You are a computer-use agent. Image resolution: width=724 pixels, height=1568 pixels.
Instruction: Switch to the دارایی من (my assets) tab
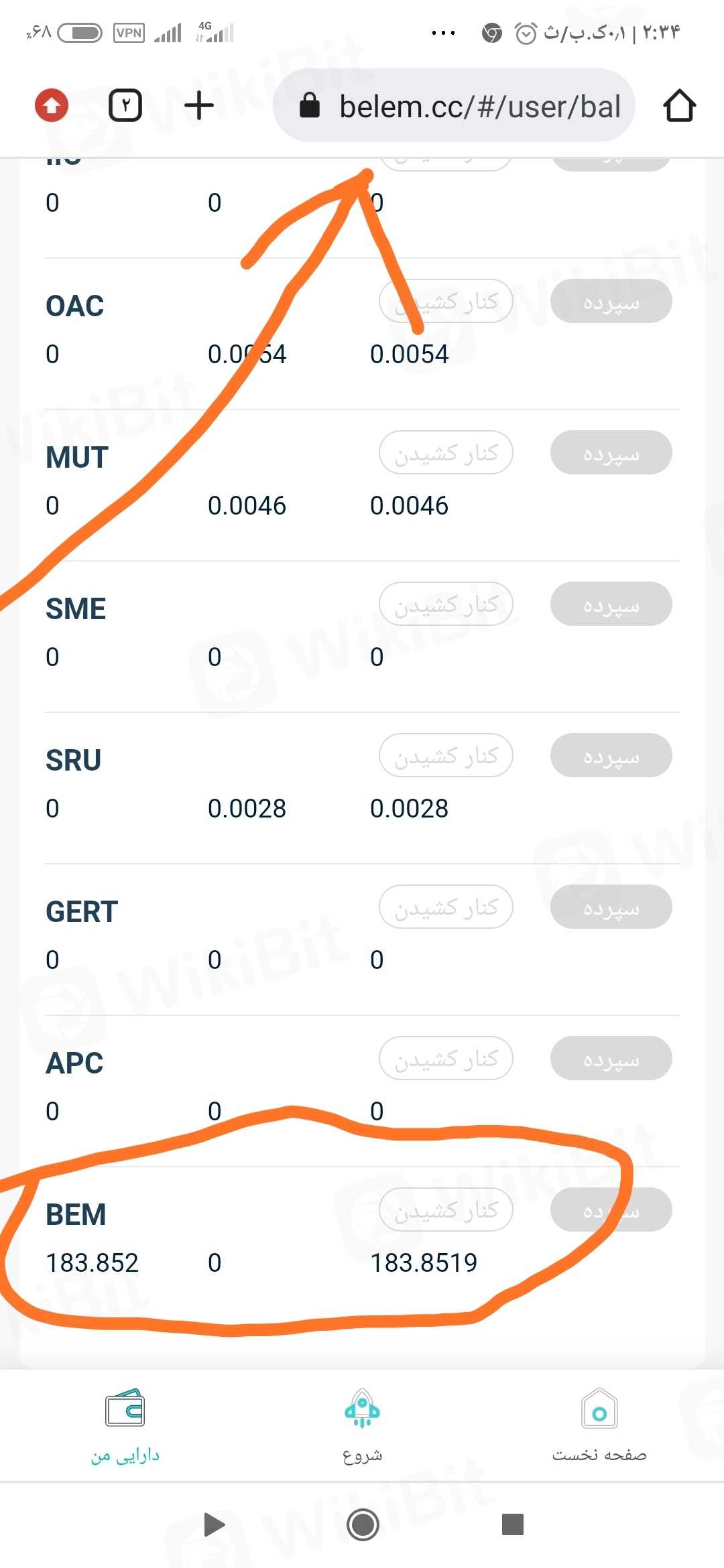click(x=125, y=1425)
